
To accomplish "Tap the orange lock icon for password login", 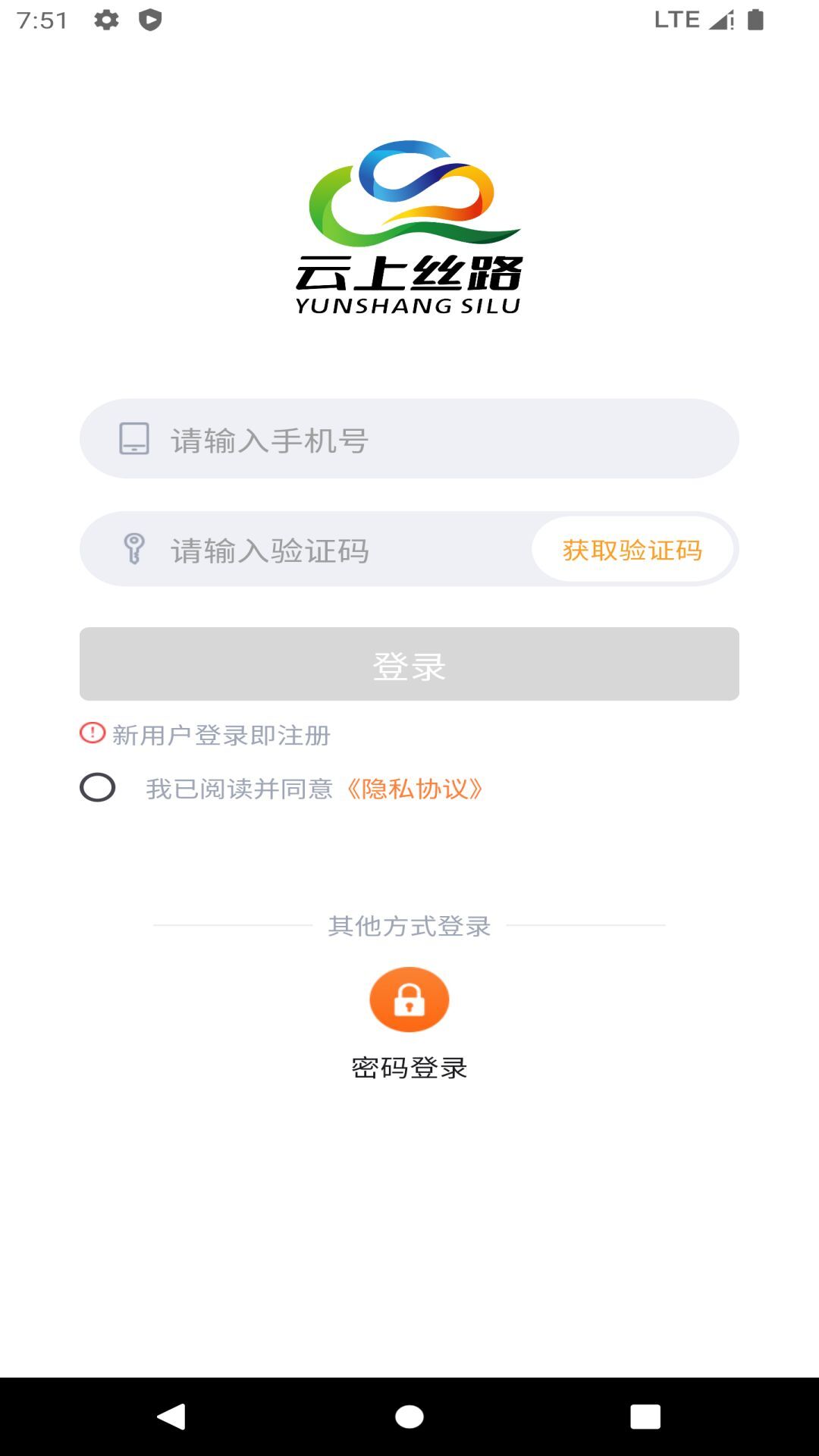I will [x=409, y=999].
